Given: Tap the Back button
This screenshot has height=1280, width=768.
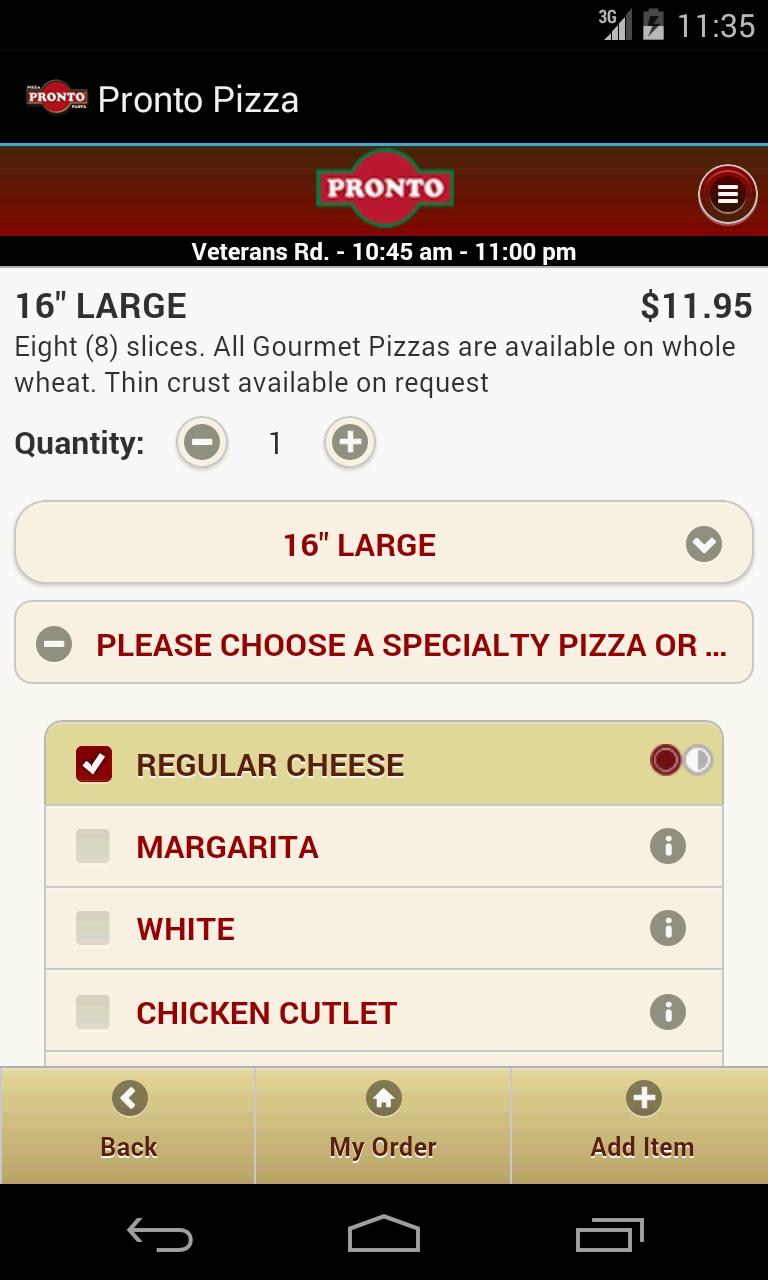Looking at the screenshot, I should pyautogui.click(x=127, y=1125).
